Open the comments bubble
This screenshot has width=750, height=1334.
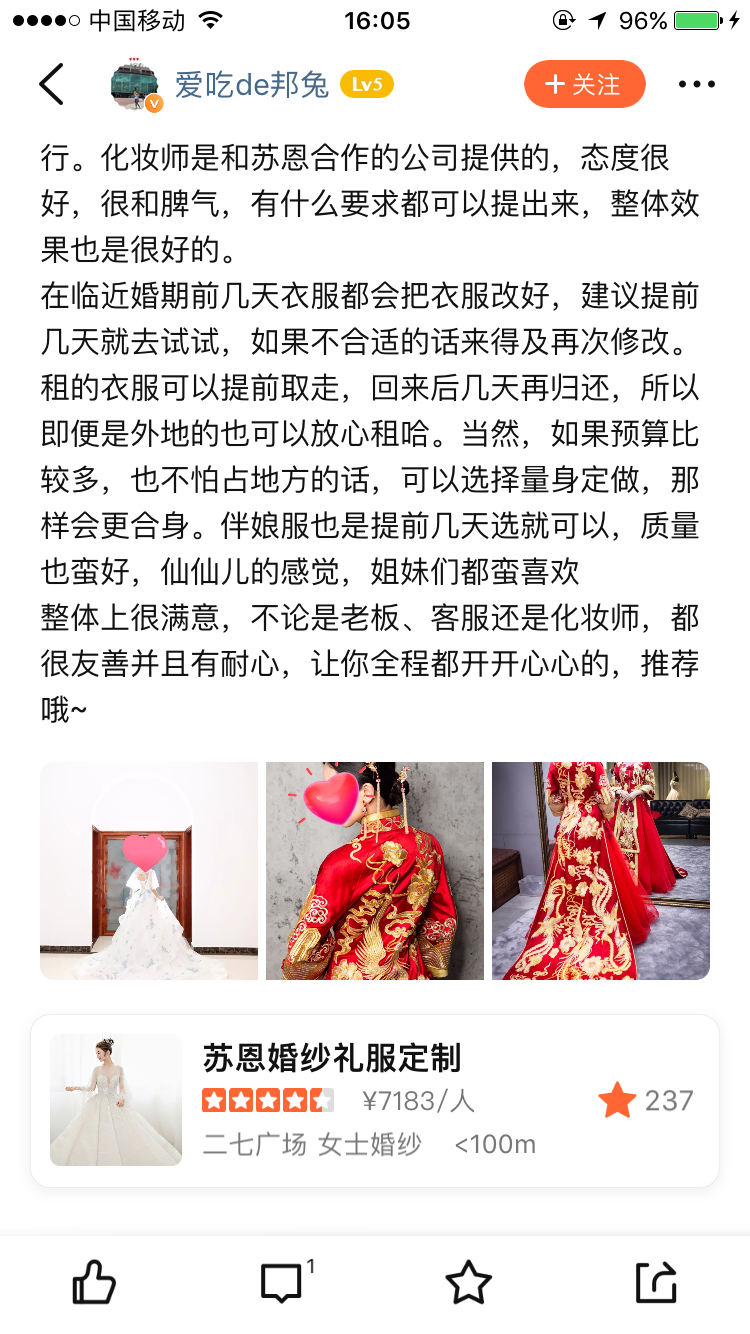284,1282
